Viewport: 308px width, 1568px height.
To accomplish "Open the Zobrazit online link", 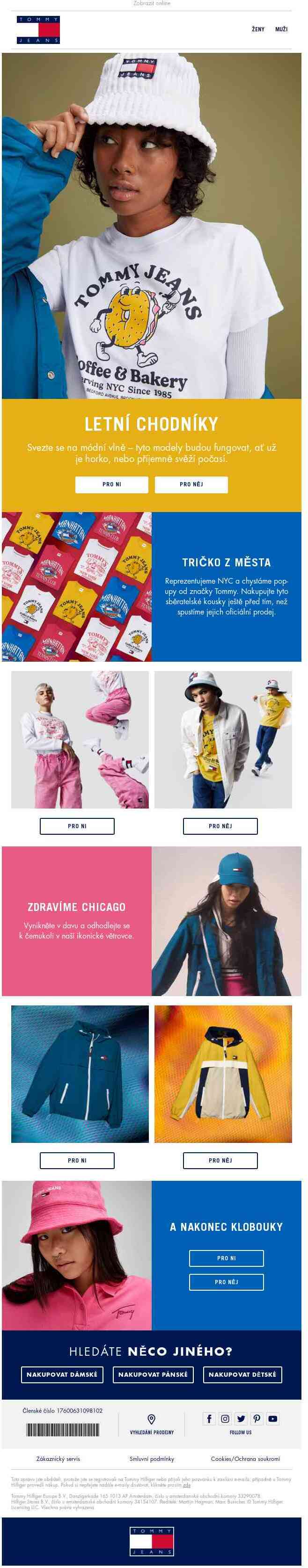I will click(152, 4).
